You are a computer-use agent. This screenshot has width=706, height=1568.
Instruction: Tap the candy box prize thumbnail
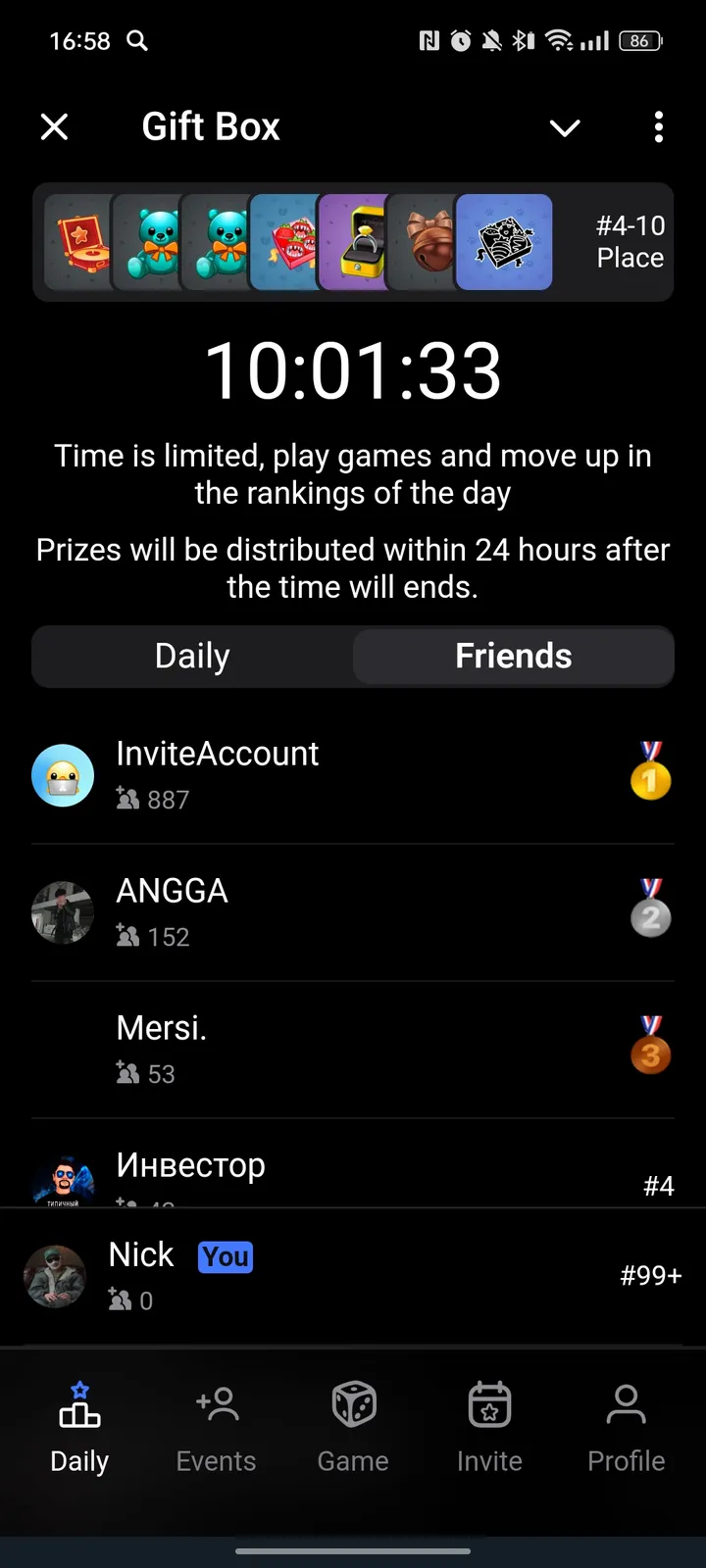point(284,242)
